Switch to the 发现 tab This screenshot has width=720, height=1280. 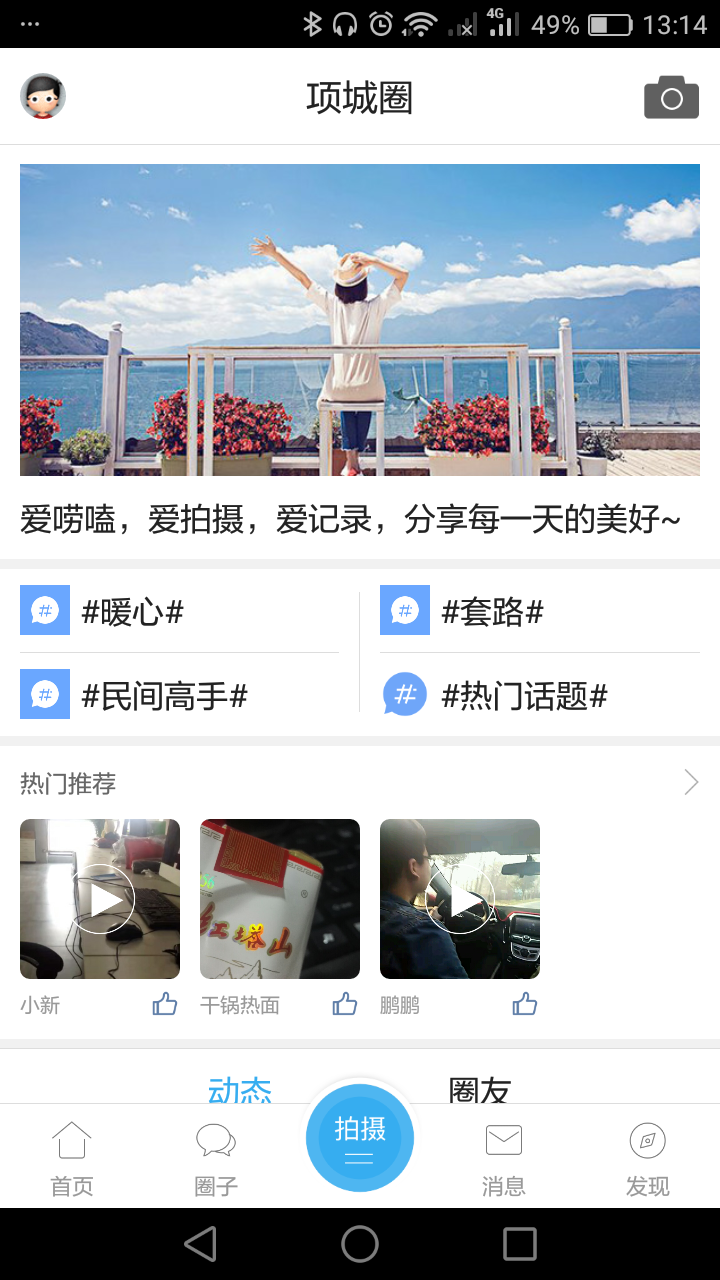[x=648, y=1159]
